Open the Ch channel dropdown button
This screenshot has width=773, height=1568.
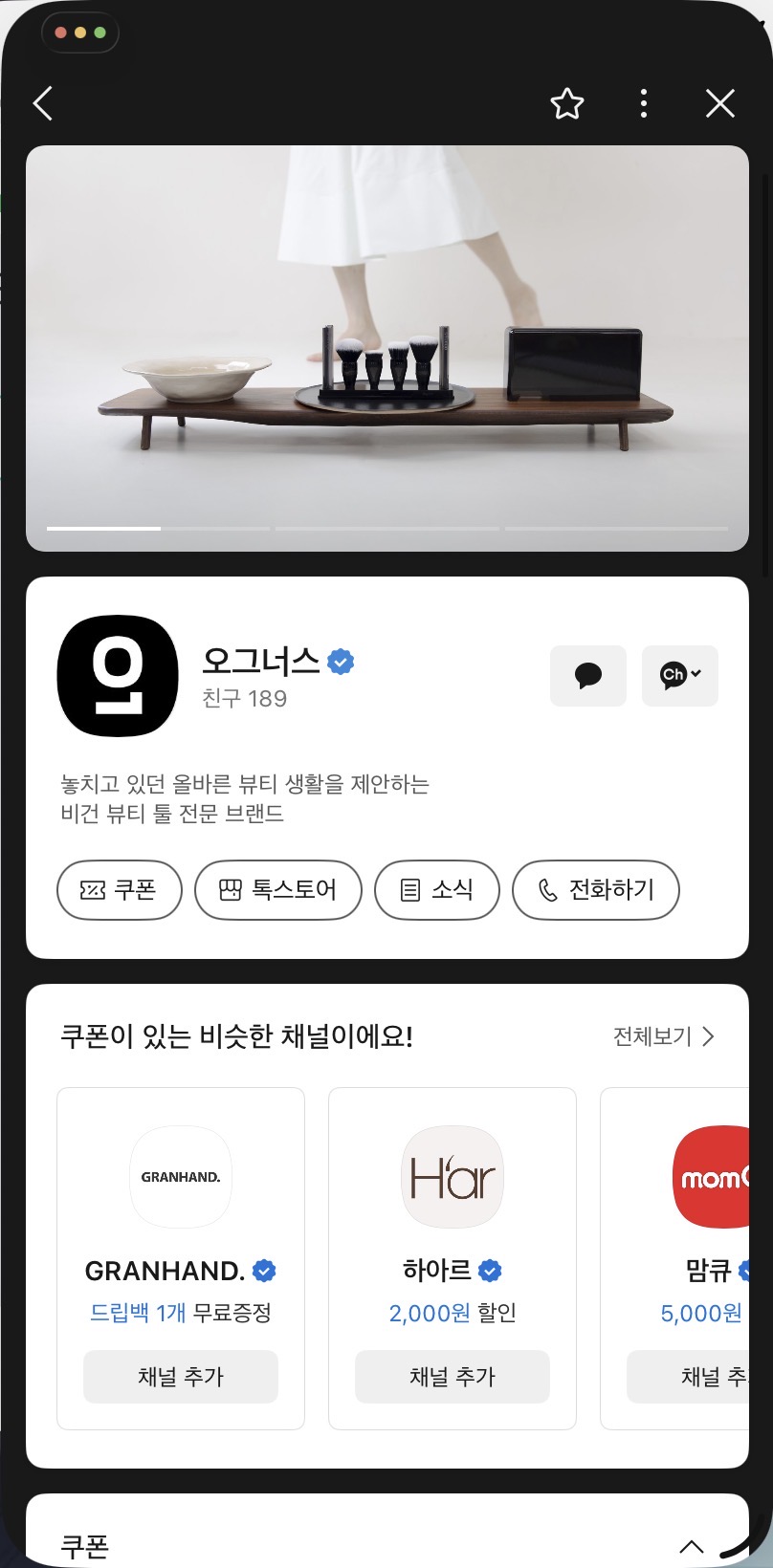point(680,676)
